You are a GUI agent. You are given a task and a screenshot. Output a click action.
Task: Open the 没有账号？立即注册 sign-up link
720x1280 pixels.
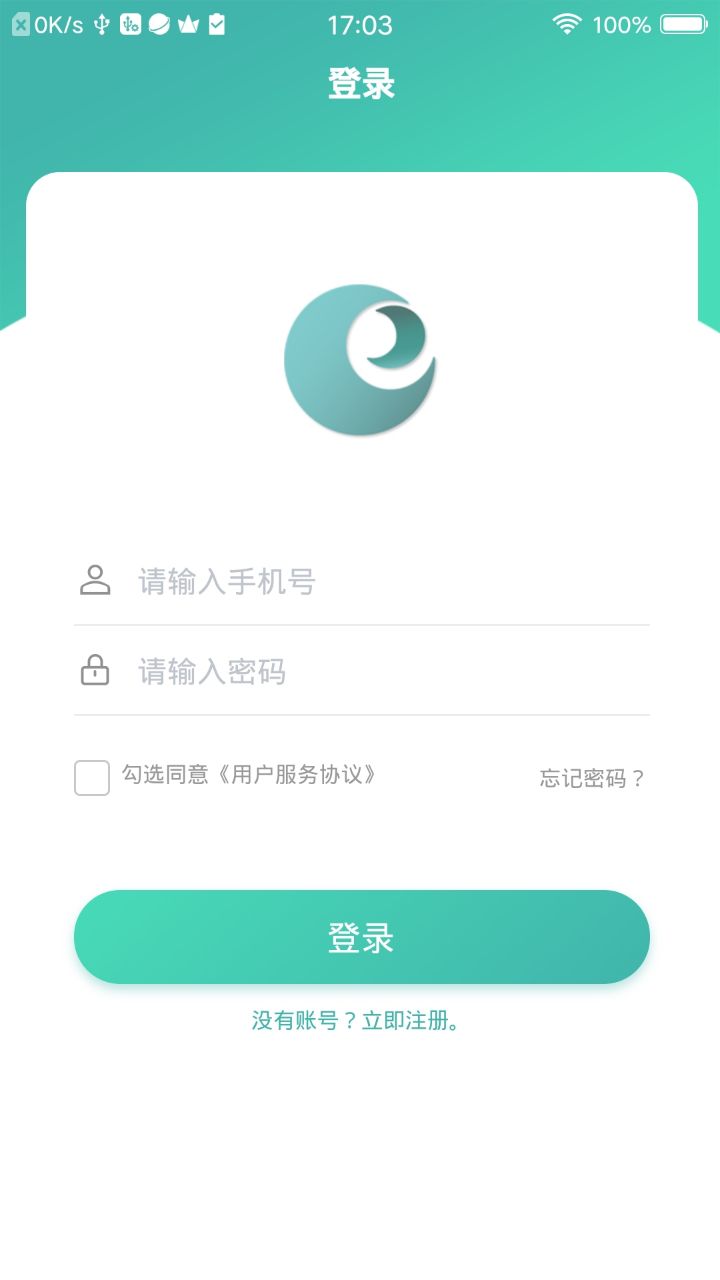coord(355,1021)
